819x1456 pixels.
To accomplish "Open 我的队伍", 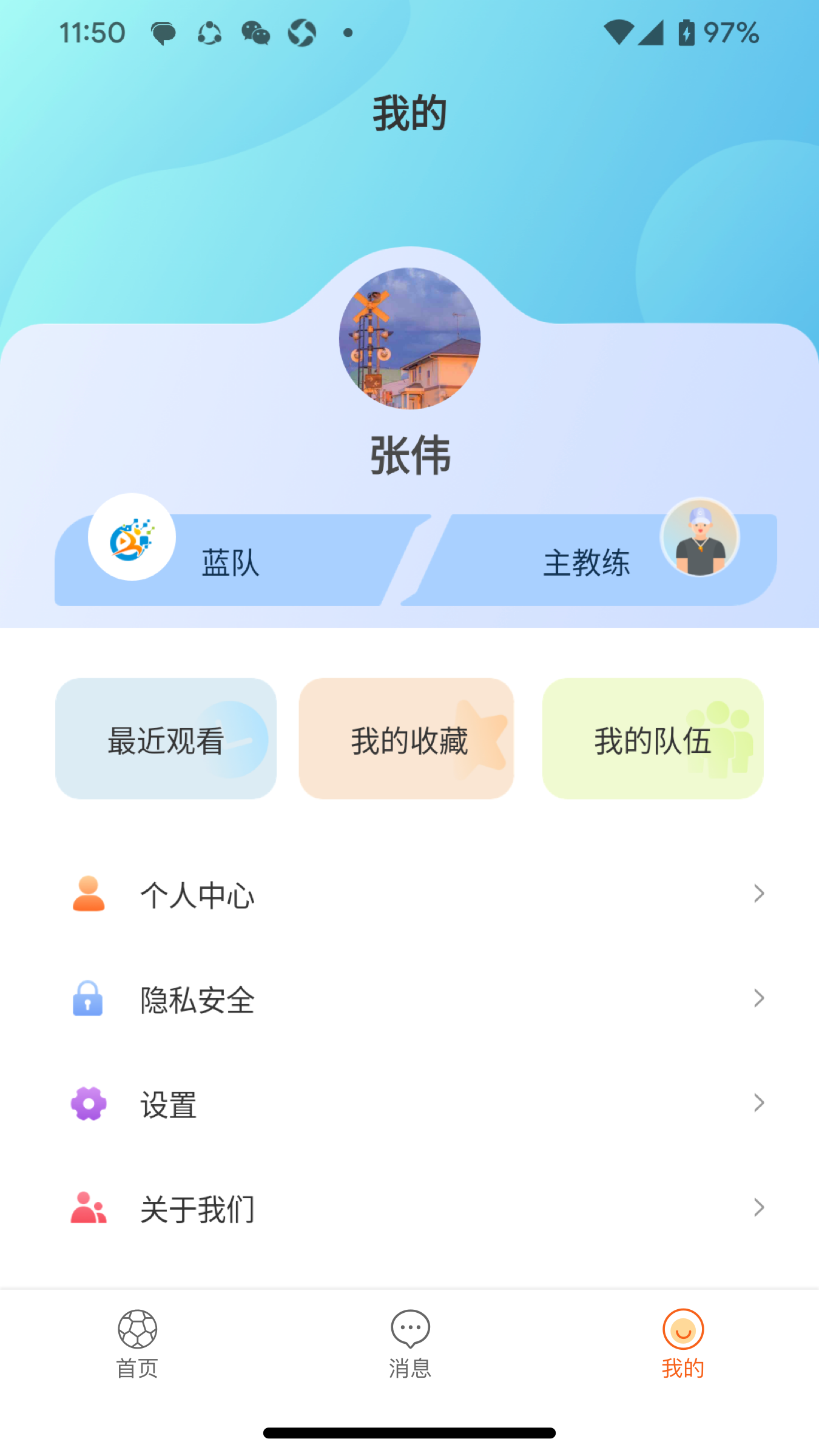I will click(x=652, y=738).
